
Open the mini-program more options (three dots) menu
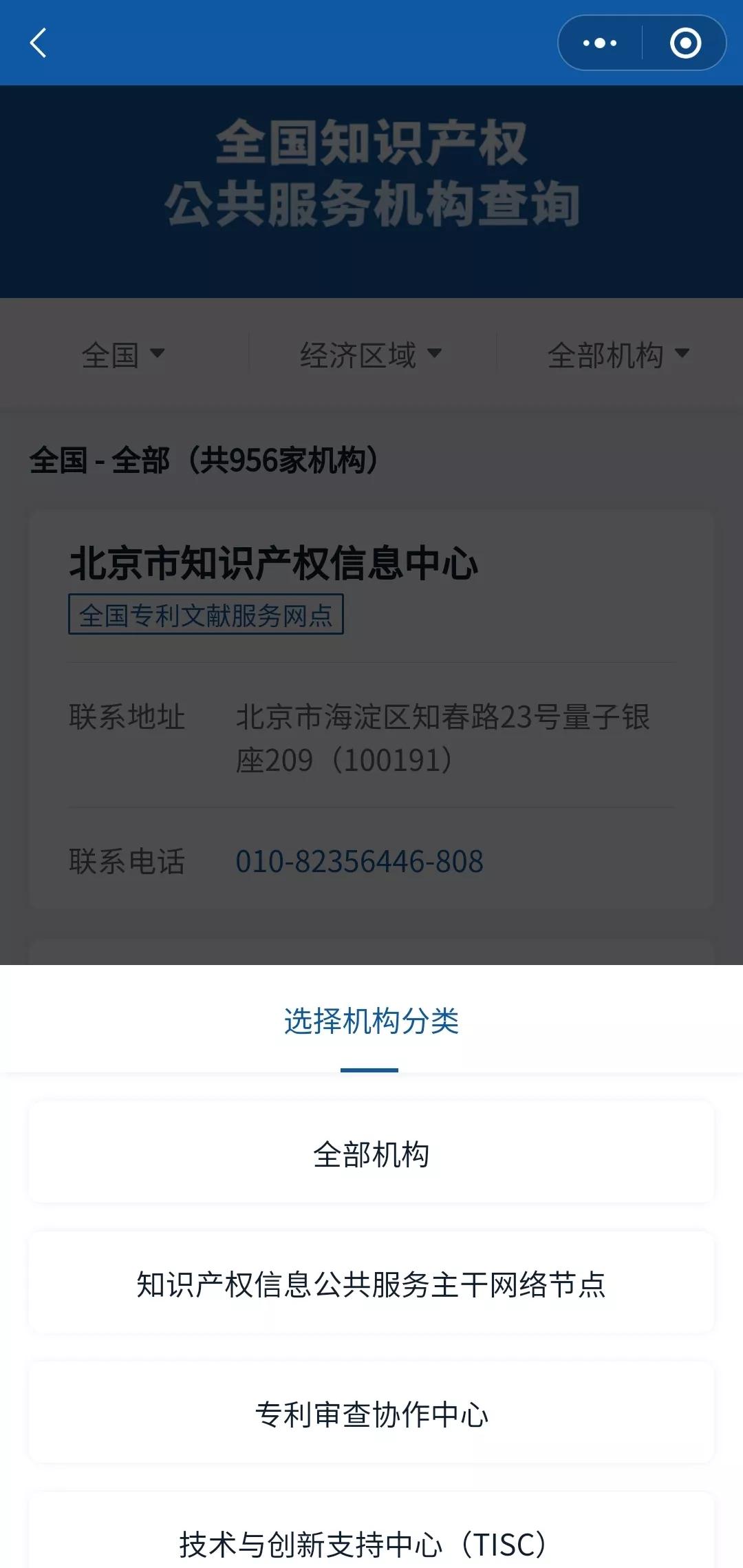coord(598,43)
